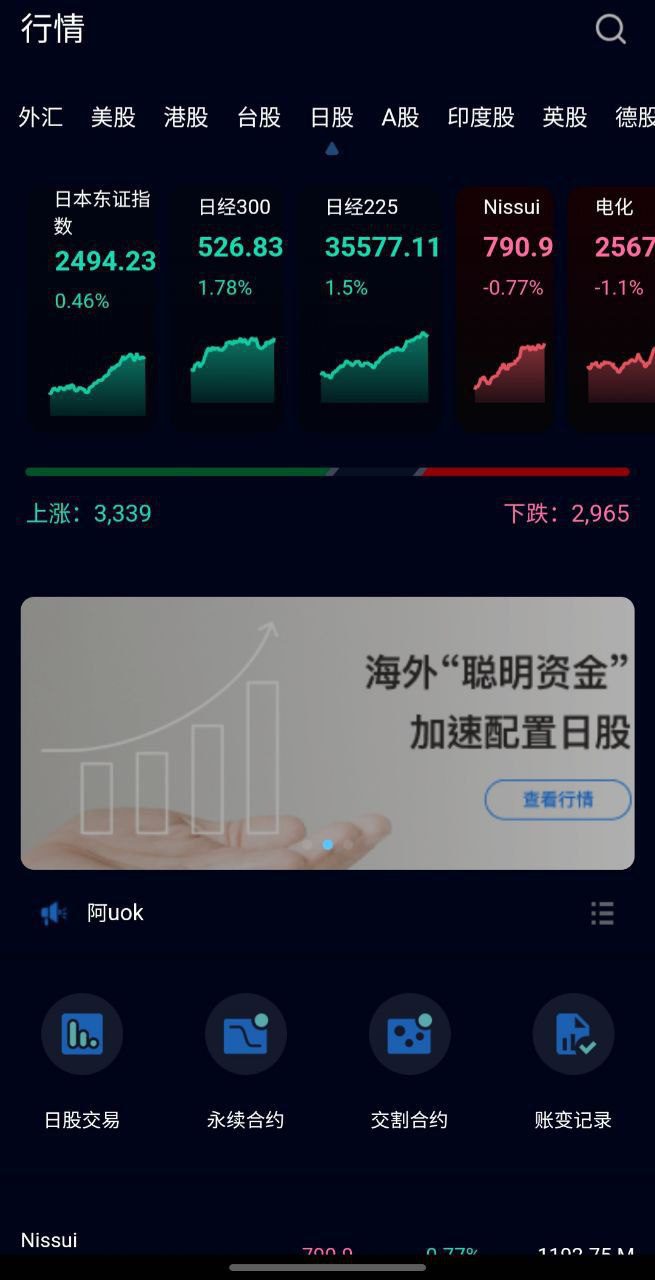This screenshot has height=1280, width=655.
Task: Select the 台股 market tab
Action: [x=259, y=118]
